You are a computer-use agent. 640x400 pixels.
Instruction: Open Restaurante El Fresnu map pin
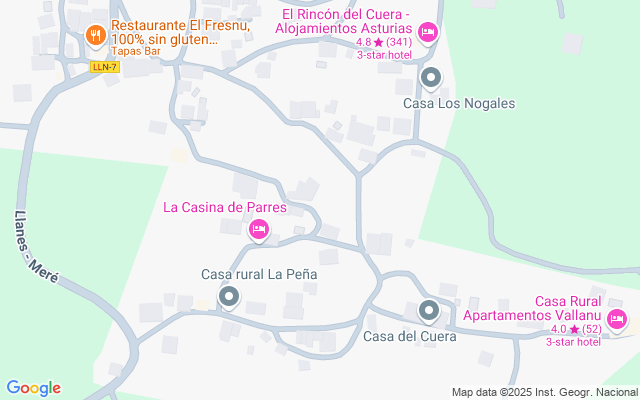96,36
